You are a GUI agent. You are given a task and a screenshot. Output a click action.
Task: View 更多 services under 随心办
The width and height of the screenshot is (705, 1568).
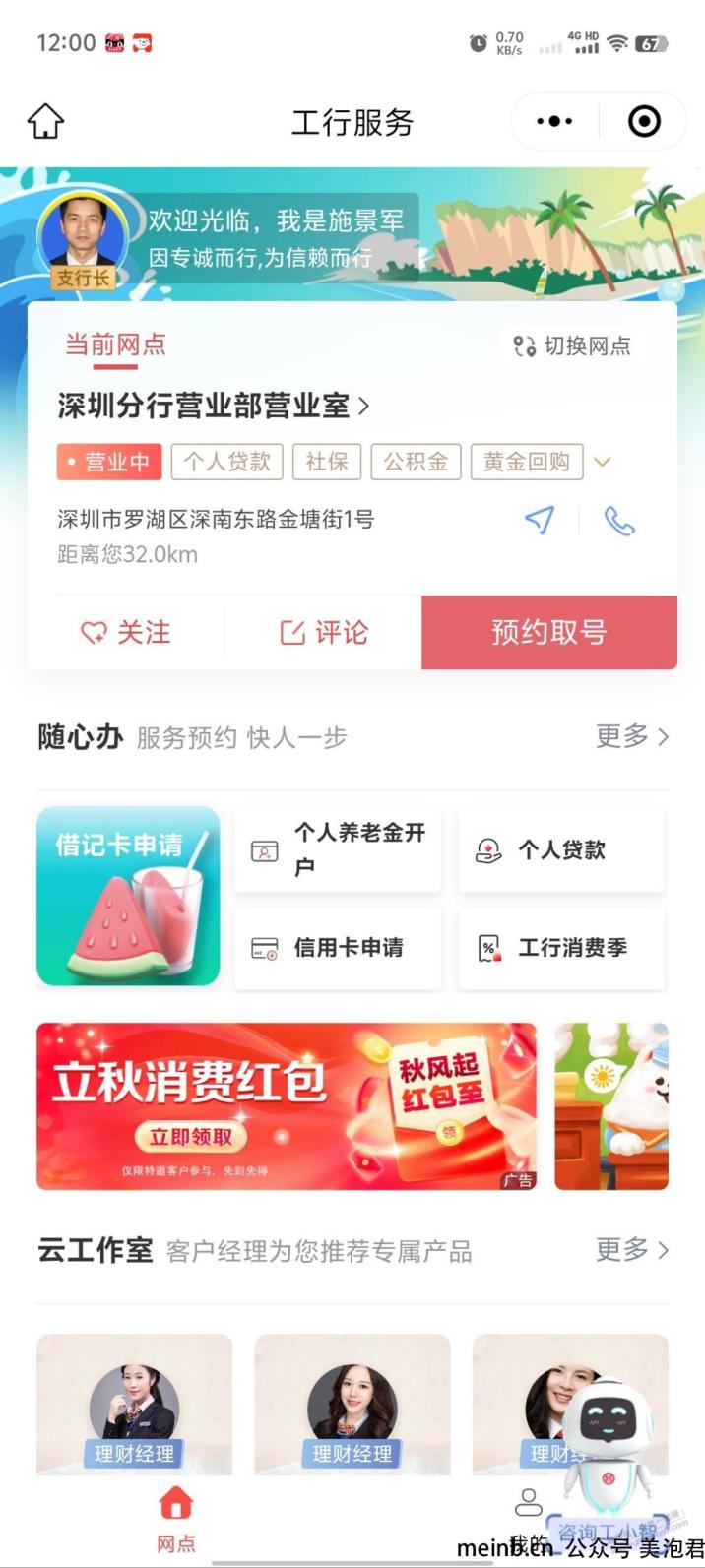point(631,736)
